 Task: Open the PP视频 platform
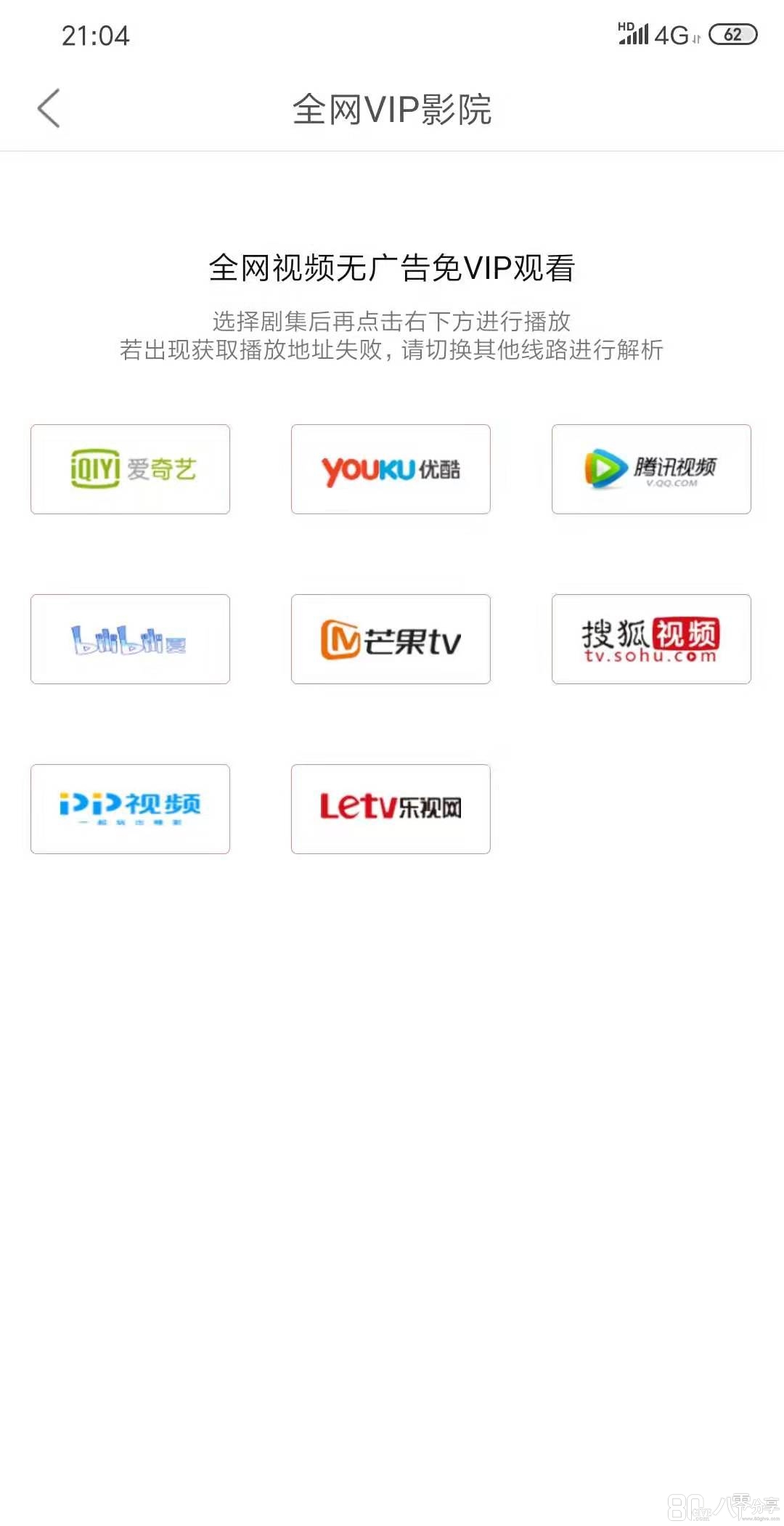(x=130, y=808)
